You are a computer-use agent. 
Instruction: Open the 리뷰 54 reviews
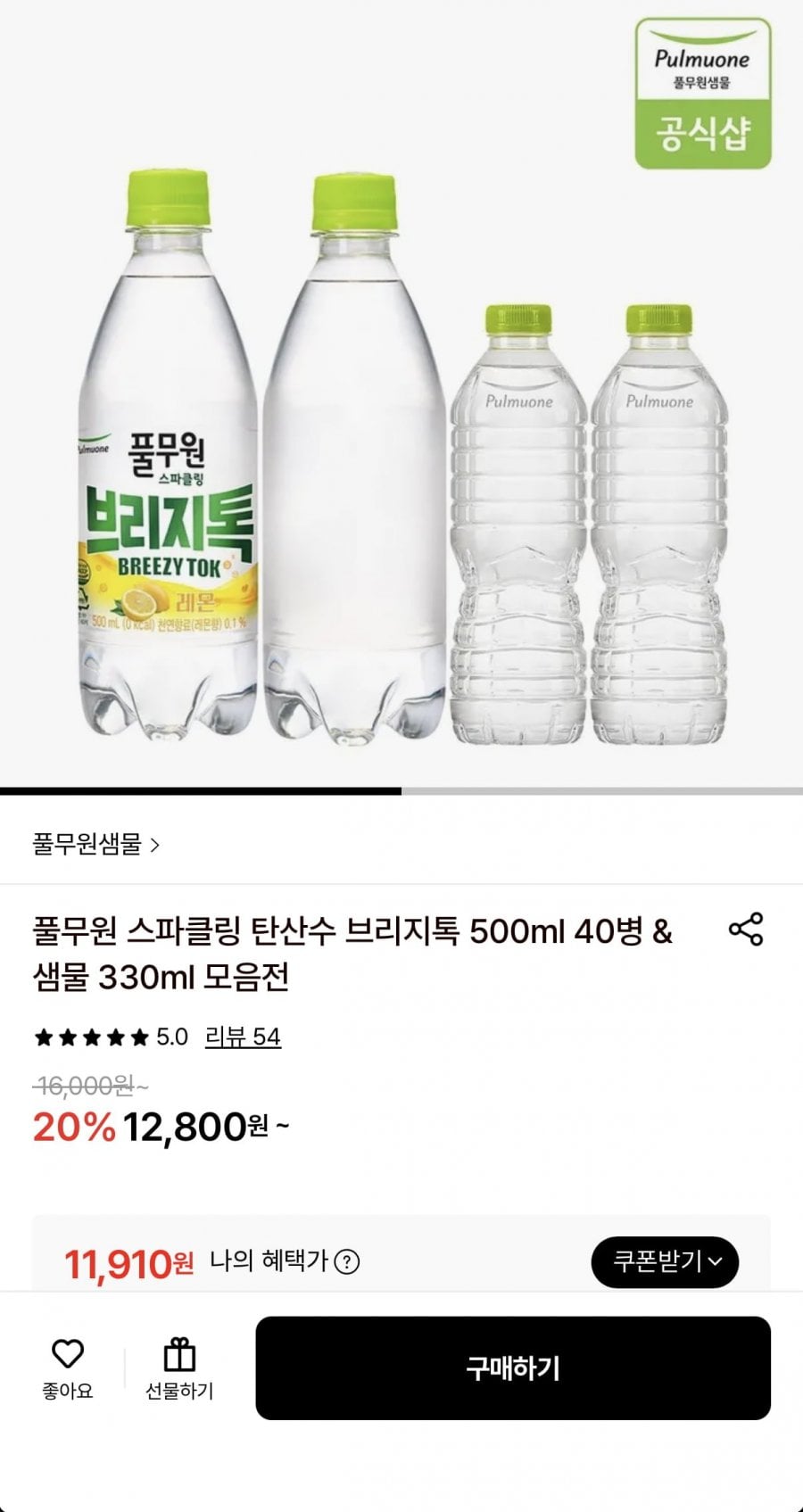pyautogui.click(x=243, y=1037)
